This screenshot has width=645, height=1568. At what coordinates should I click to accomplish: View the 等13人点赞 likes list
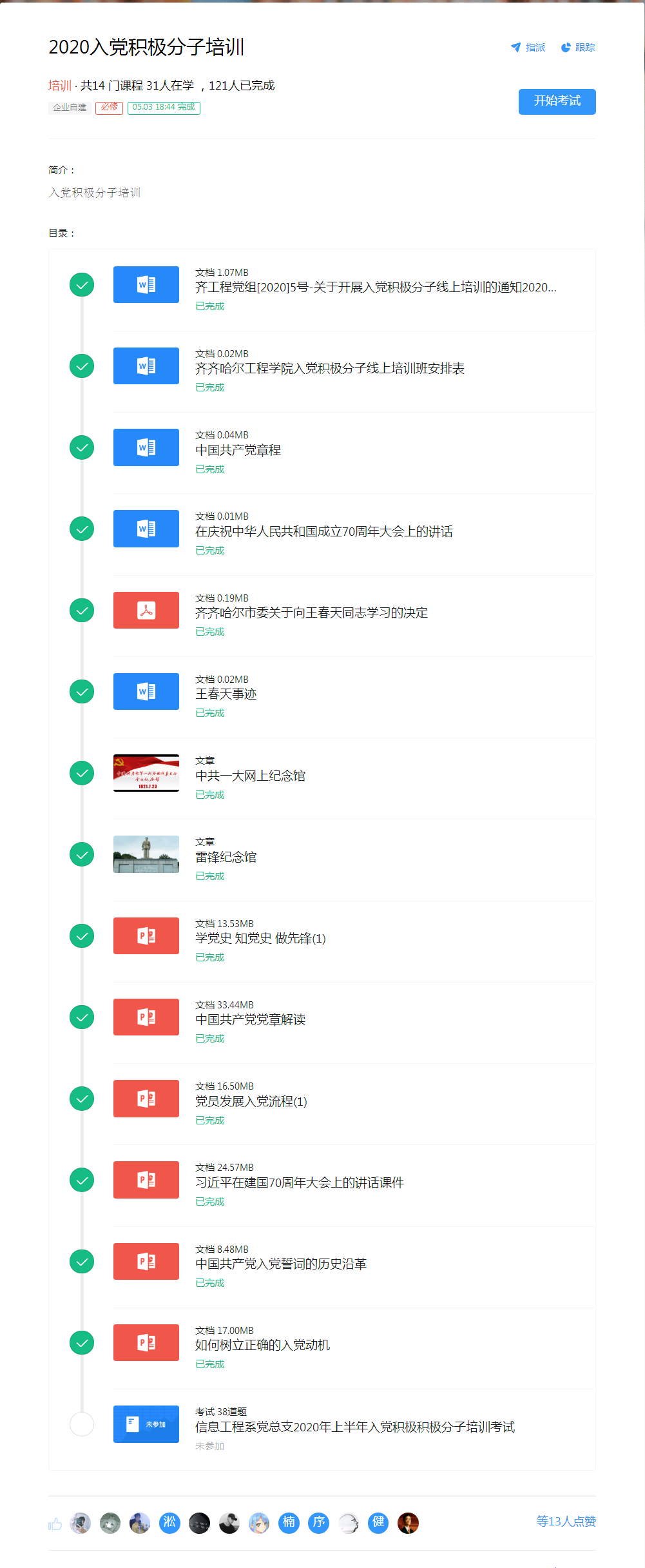(566, 1522)
